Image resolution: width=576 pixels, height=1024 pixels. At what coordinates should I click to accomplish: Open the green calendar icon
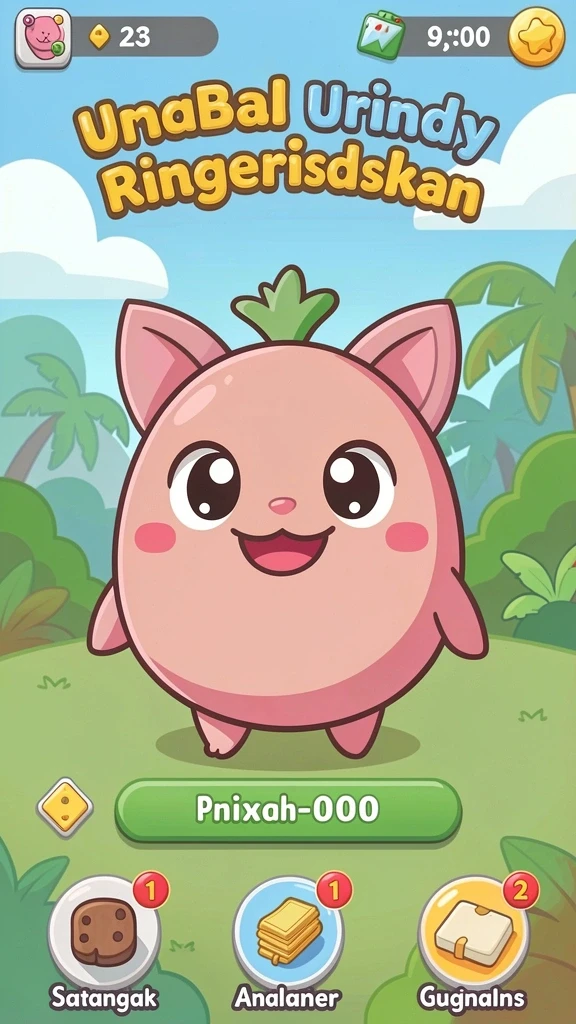click(382, 36)
